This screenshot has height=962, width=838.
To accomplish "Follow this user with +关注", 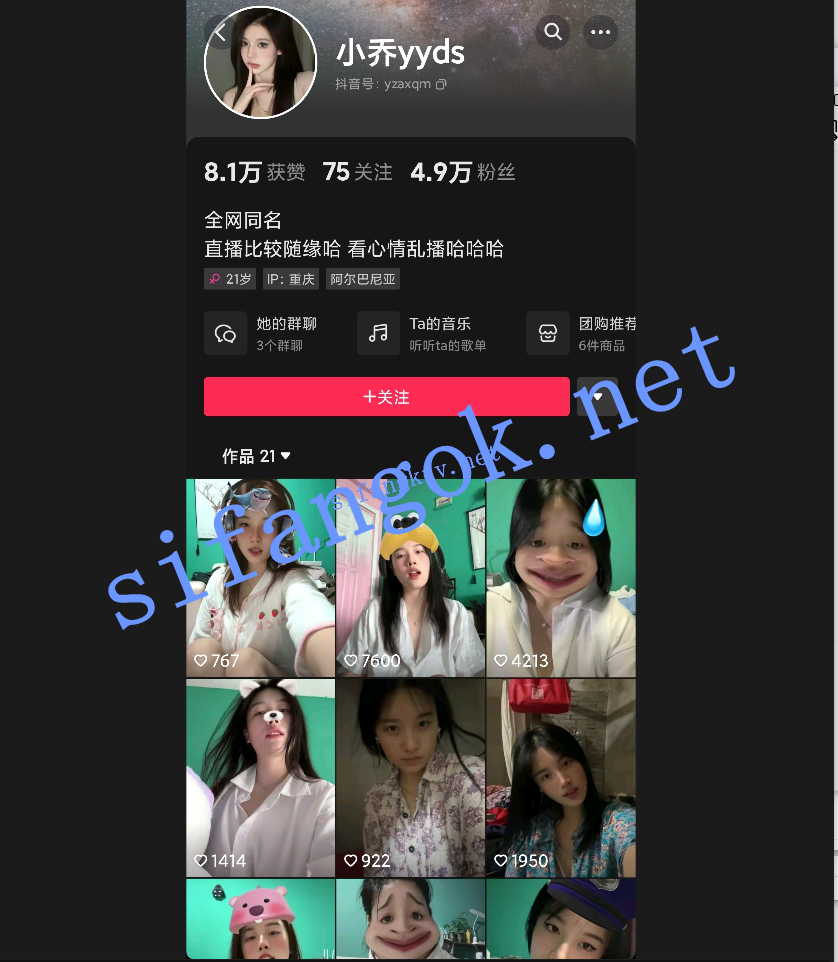I will point(386,397).
